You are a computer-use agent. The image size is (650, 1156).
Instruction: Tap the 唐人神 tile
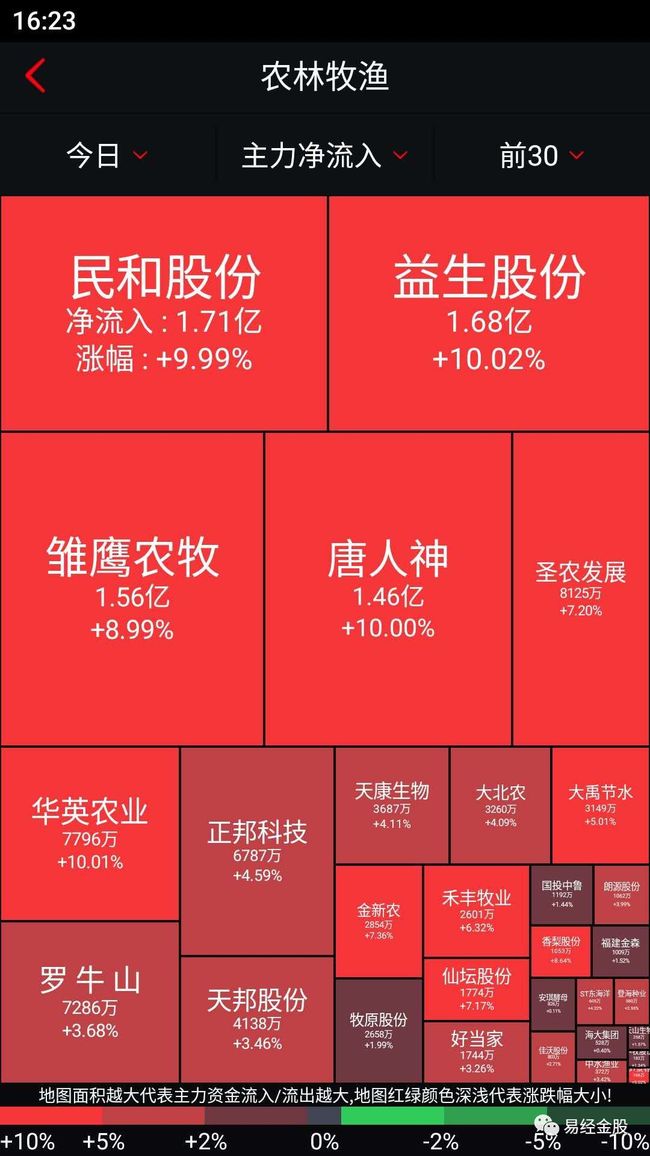point(388,589)
